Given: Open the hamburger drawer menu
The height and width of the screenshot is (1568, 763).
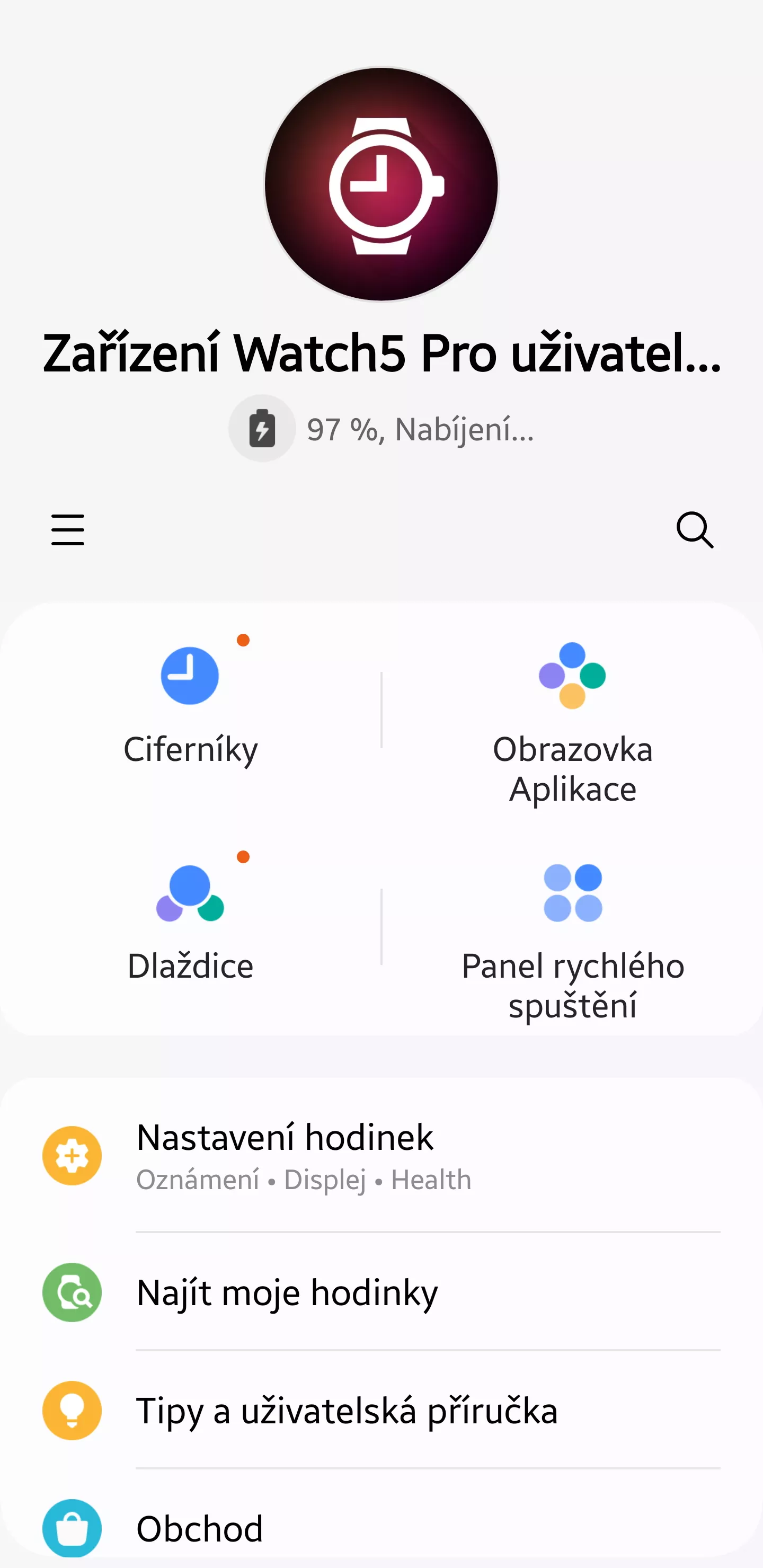Looking at the screenshot, I should click(67, 529).
